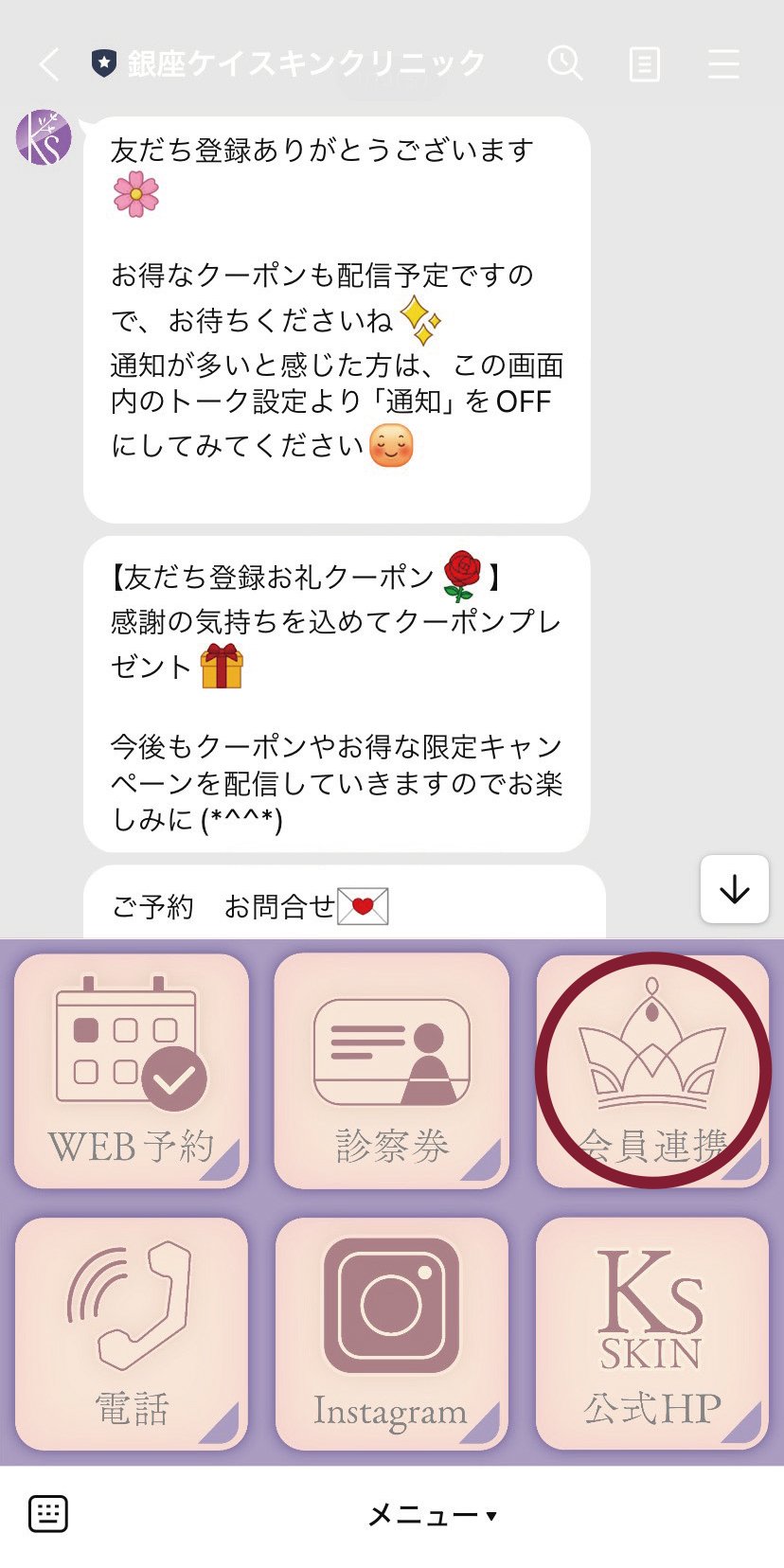This screenshot has height=1568, width=784.
Task: Open the WEB予約 tile
Action: tap(132, 1070)
